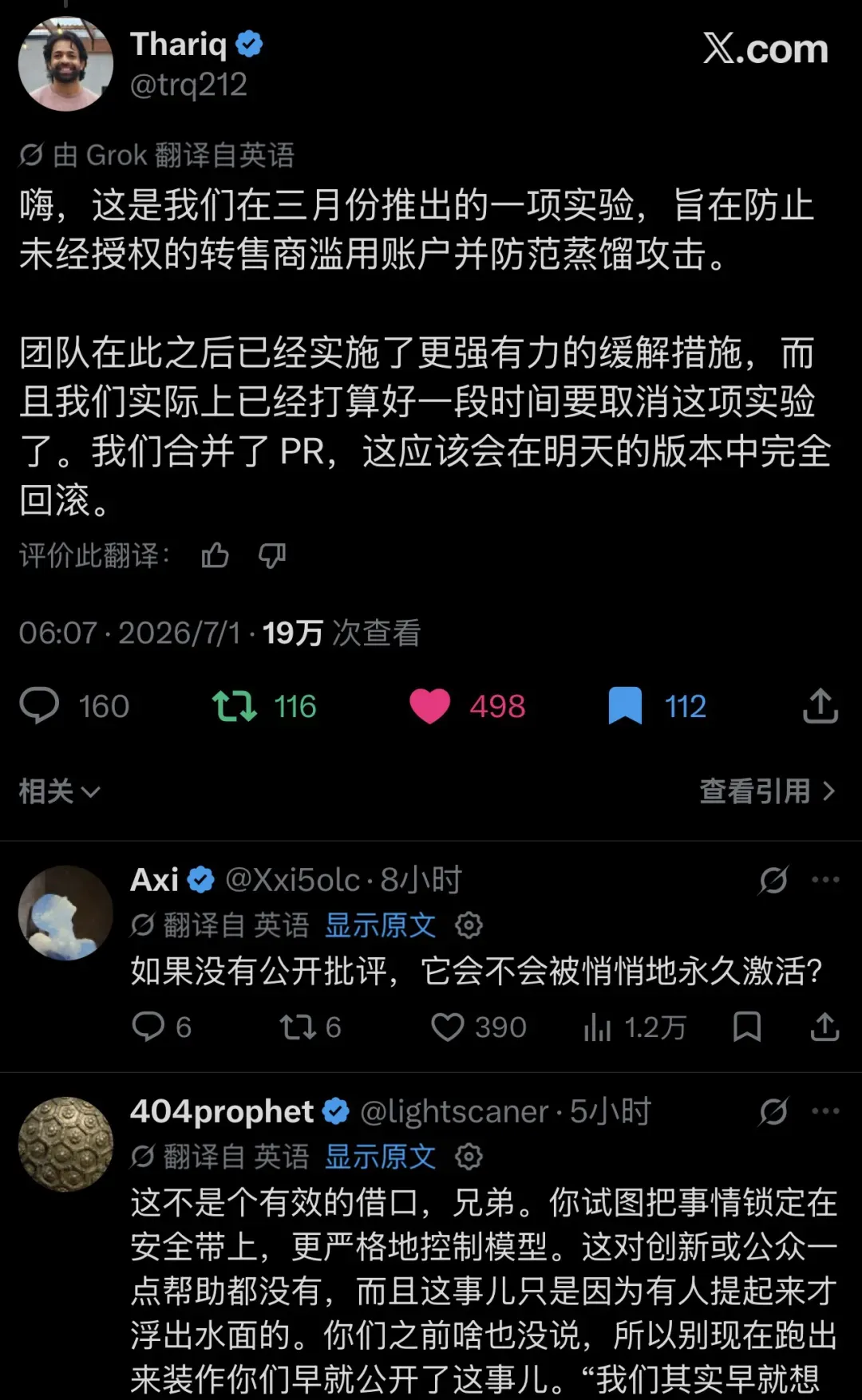This screenshot has width=862, height=1400.
Task: Share Thariq's post
Action: click(x=820, y=706)
